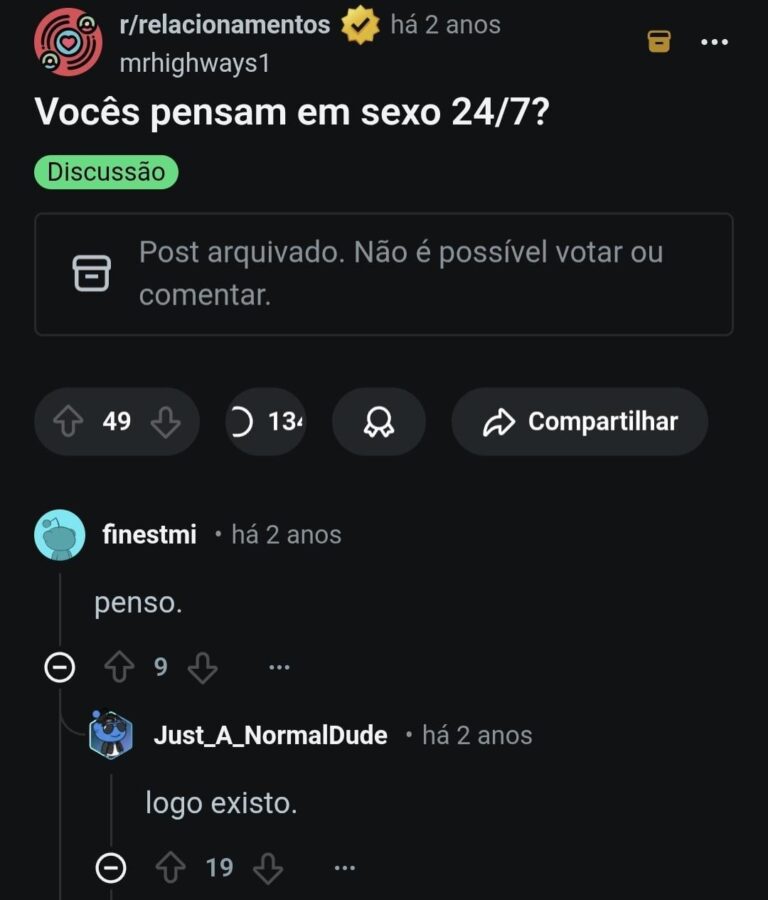Viewport: 768px width, 900px height.
Task: Collapse Just_A_NormalDude's reply thread
Action: point(110,868)
